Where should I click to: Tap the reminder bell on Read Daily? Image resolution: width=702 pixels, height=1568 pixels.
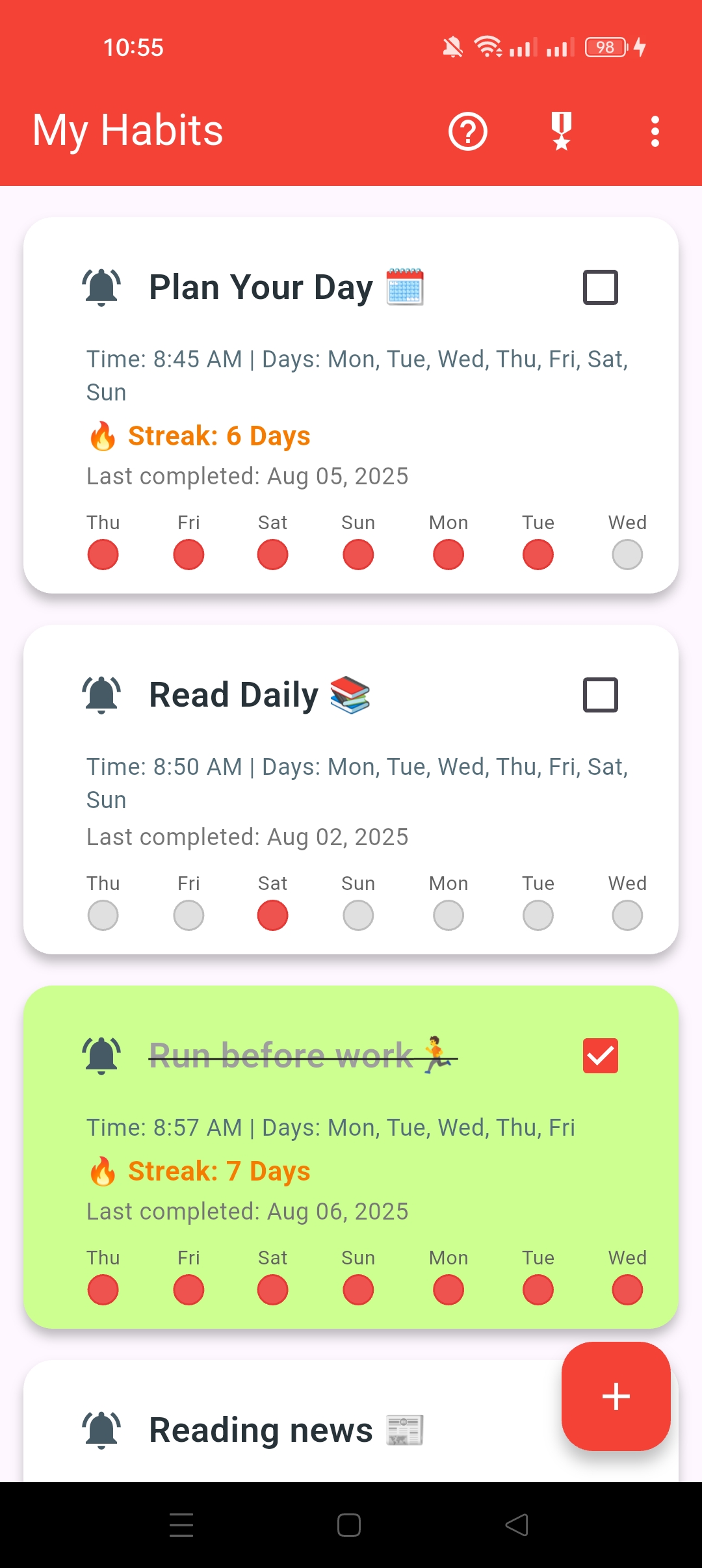[x=102, y=694]
